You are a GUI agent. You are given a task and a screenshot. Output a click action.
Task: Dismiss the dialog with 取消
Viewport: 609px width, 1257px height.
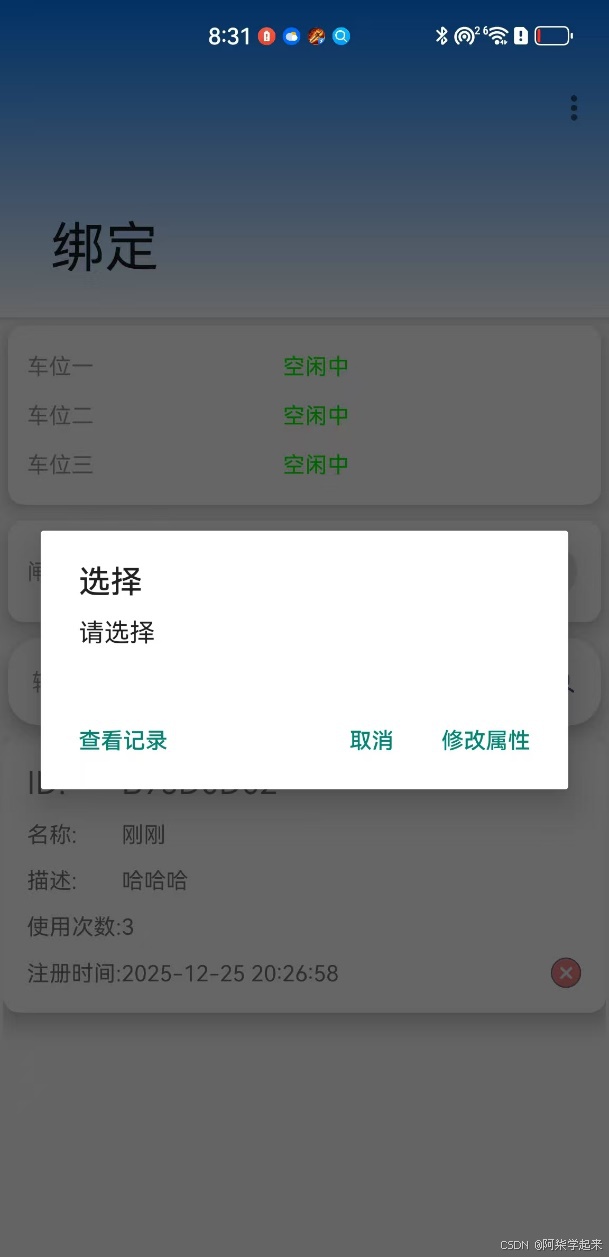371,740
